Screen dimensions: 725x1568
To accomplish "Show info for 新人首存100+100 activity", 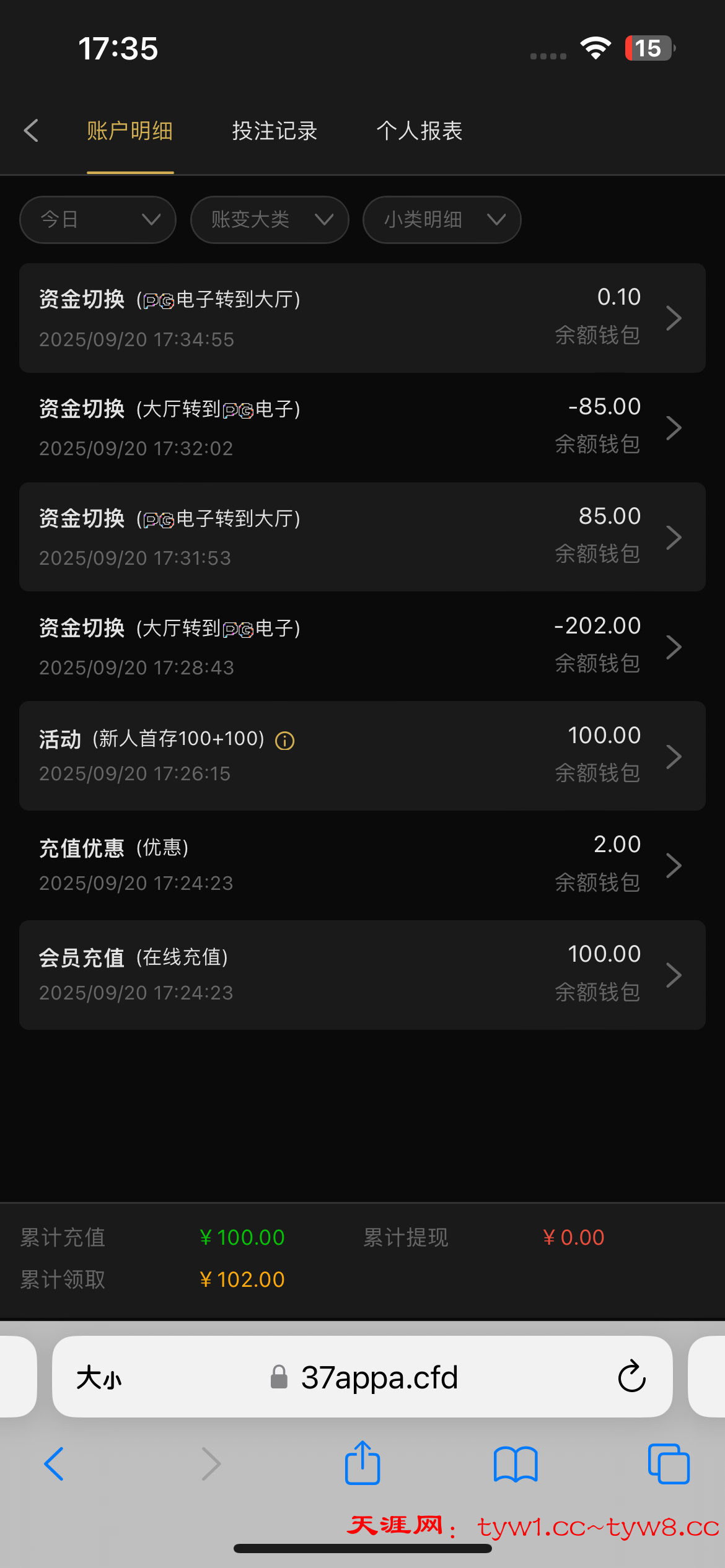I will tap(284, 741).
